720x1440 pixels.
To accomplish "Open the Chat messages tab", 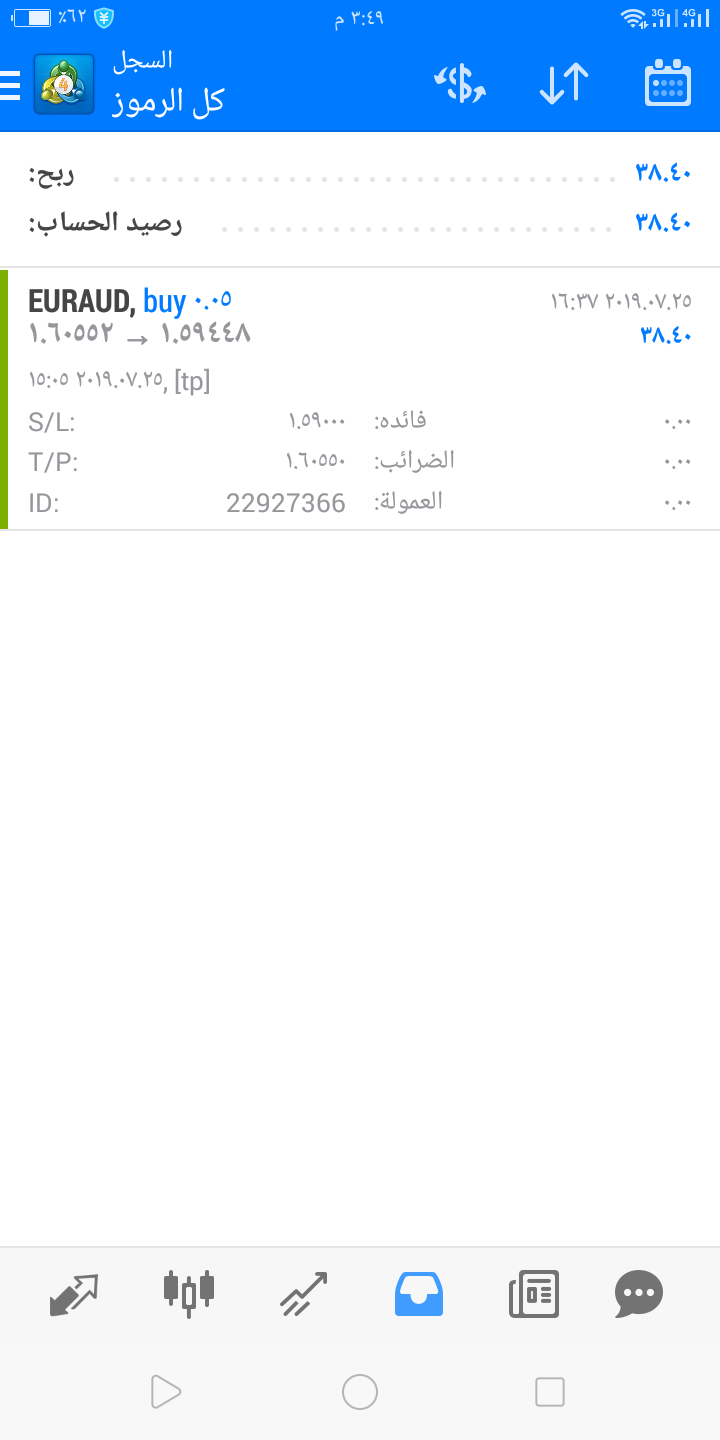I will [639, 1294].
